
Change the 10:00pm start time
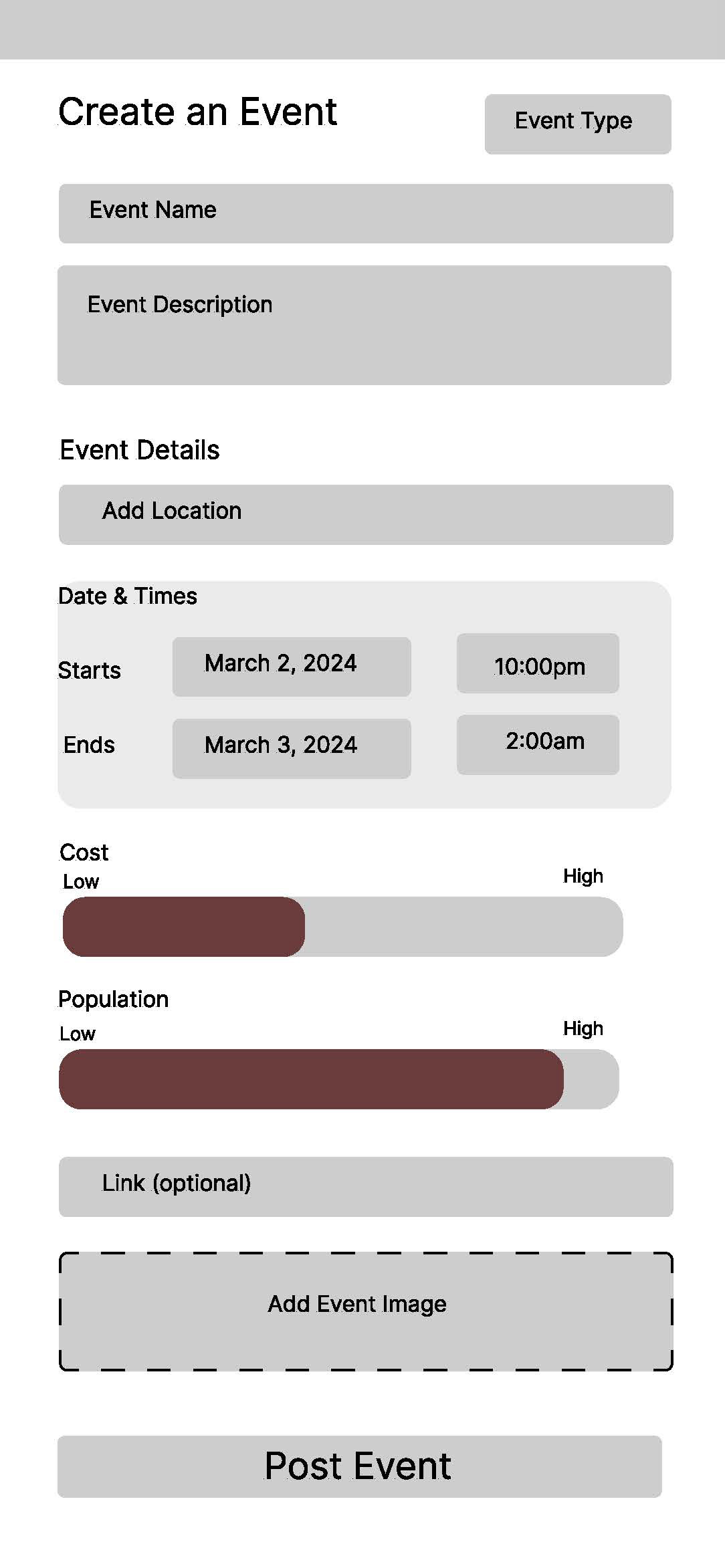538,663
